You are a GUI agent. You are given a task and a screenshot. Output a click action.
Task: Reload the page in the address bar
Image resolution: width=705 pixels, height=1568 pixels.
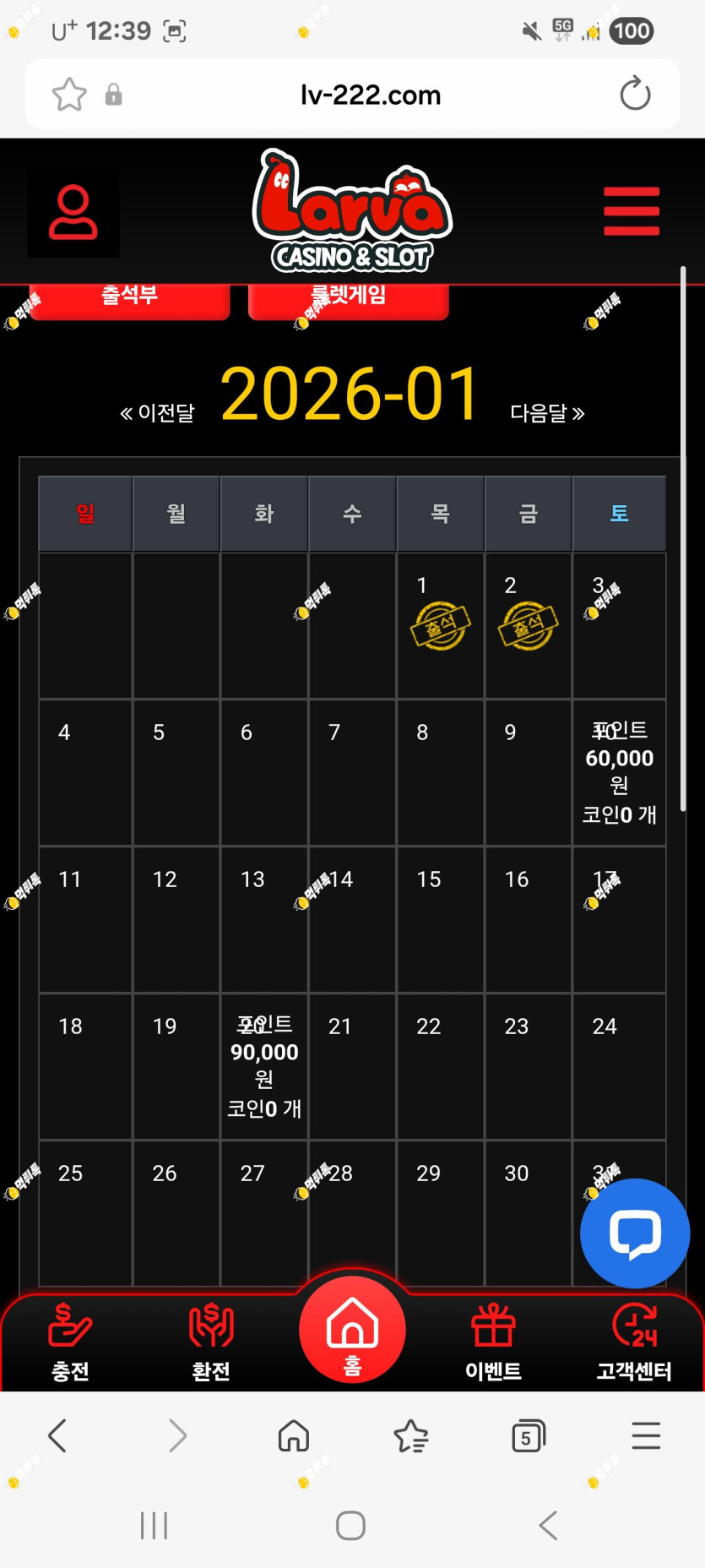pyautogui.click(x=635, y=94)
